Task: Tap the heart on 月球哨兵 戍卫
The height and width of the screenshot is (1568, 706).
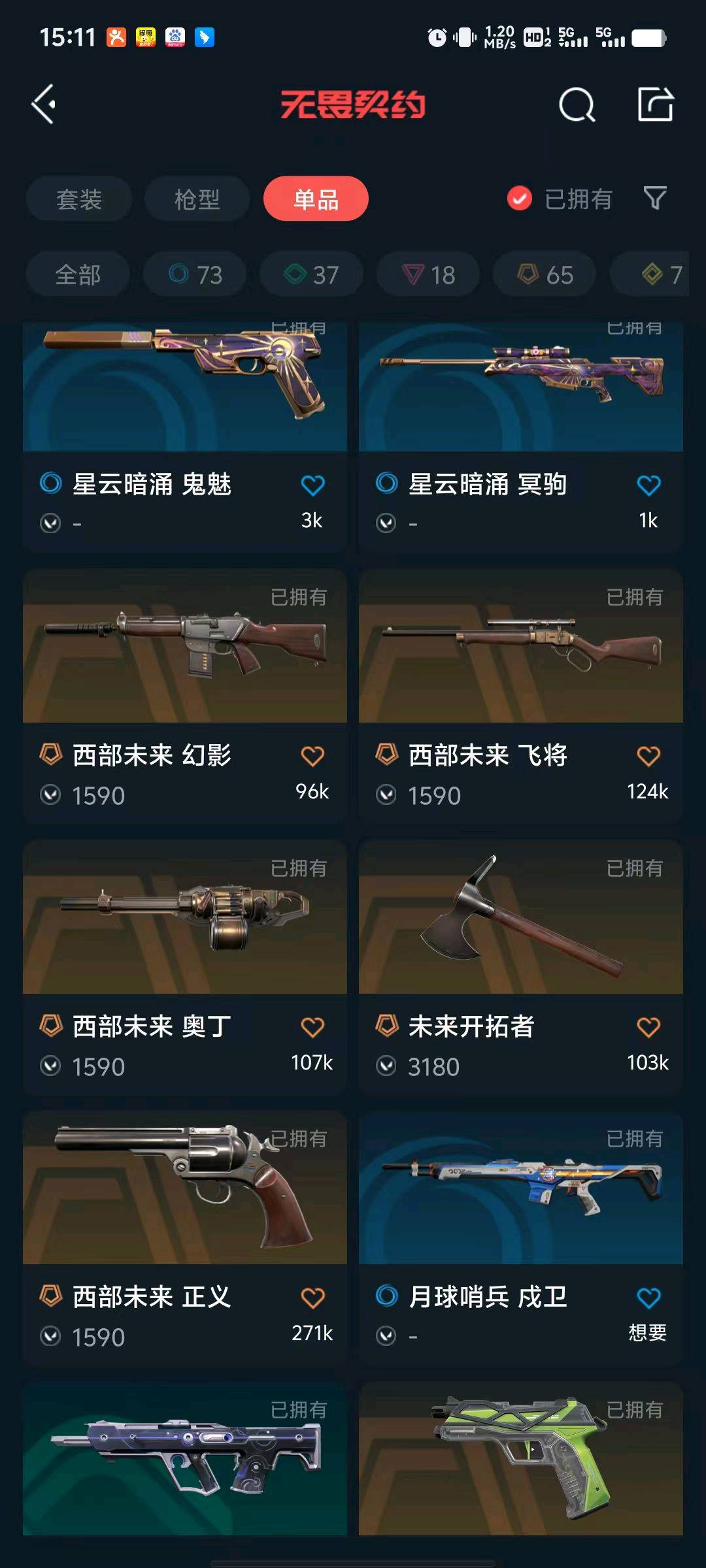Action: (x=648, y=1298)
